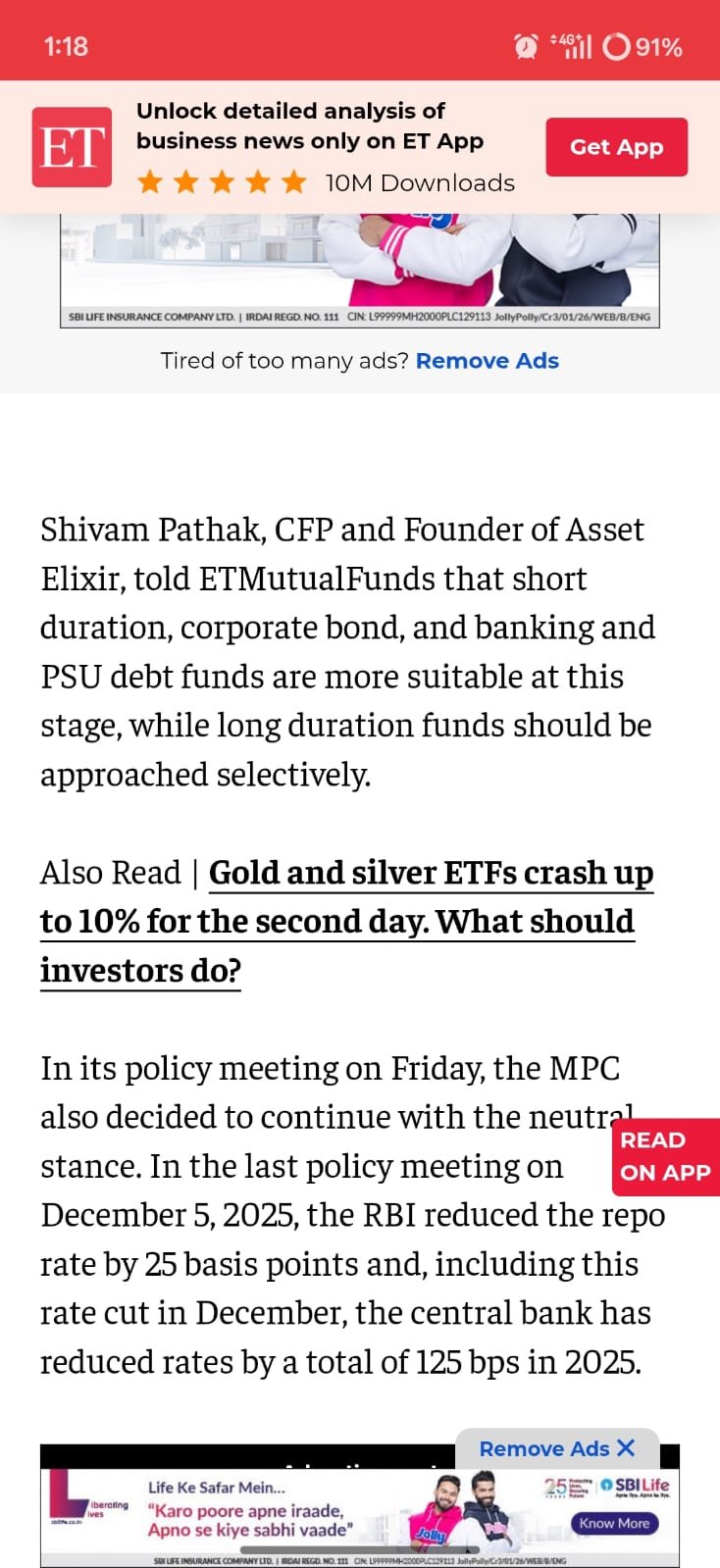Tap the Read On App floating button
720x1568 pixels.
(x=665, y=1156)
